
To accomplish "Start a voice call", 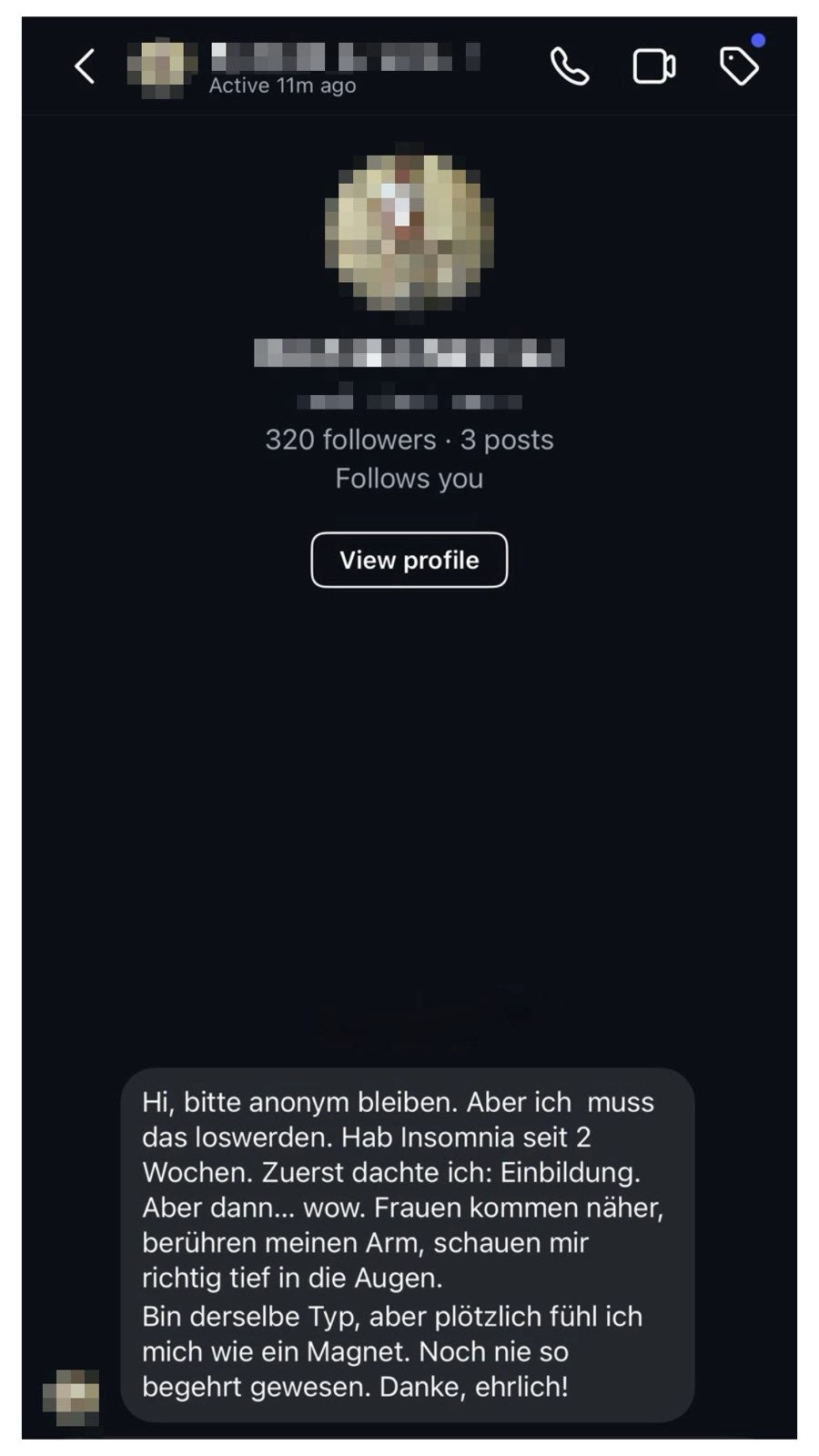I will tap(570, 66).
